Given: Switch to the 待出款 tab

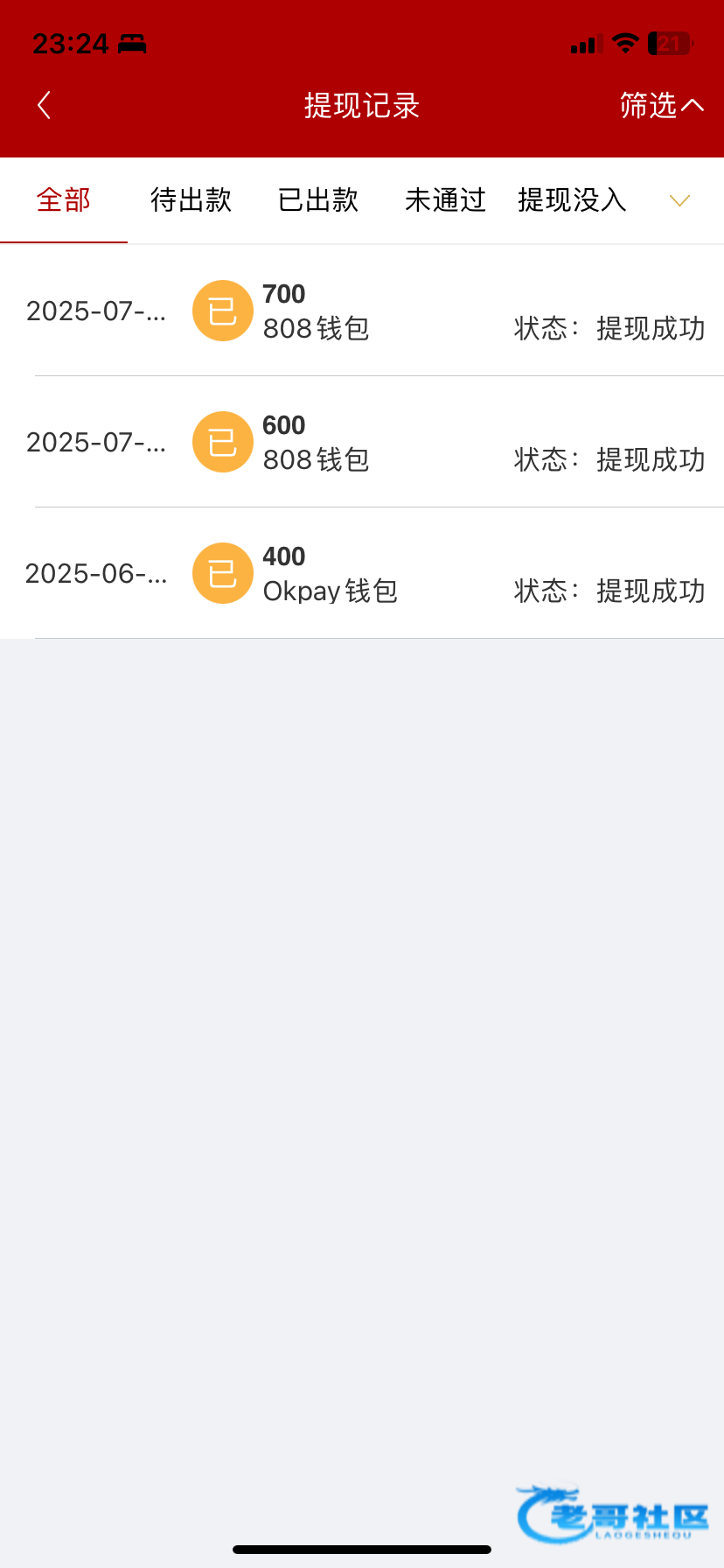Looking at the screenshot, I should point(191,200).
